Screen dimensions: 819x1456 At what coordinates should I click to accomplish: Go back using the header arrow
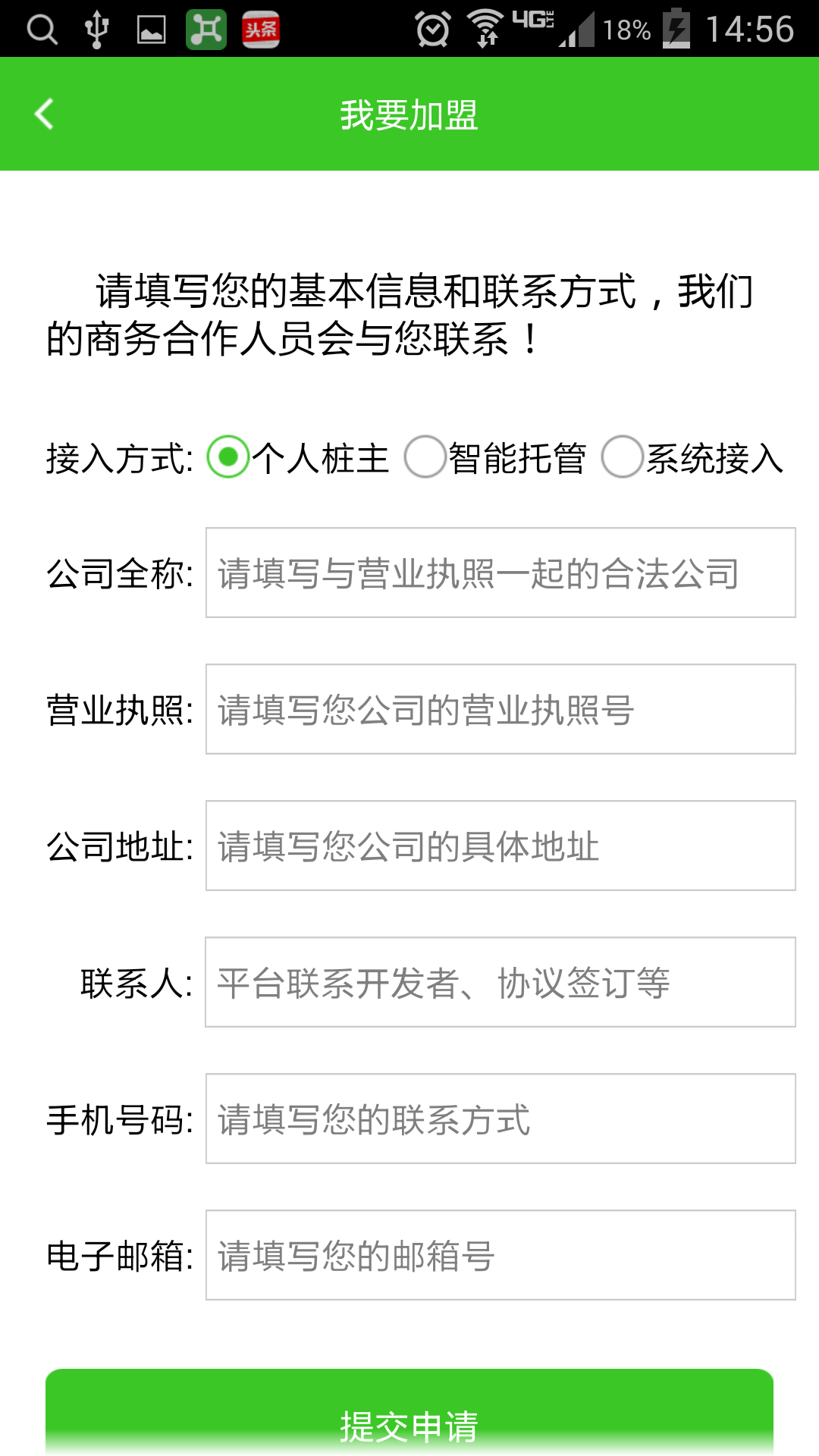tap(44, 115)
